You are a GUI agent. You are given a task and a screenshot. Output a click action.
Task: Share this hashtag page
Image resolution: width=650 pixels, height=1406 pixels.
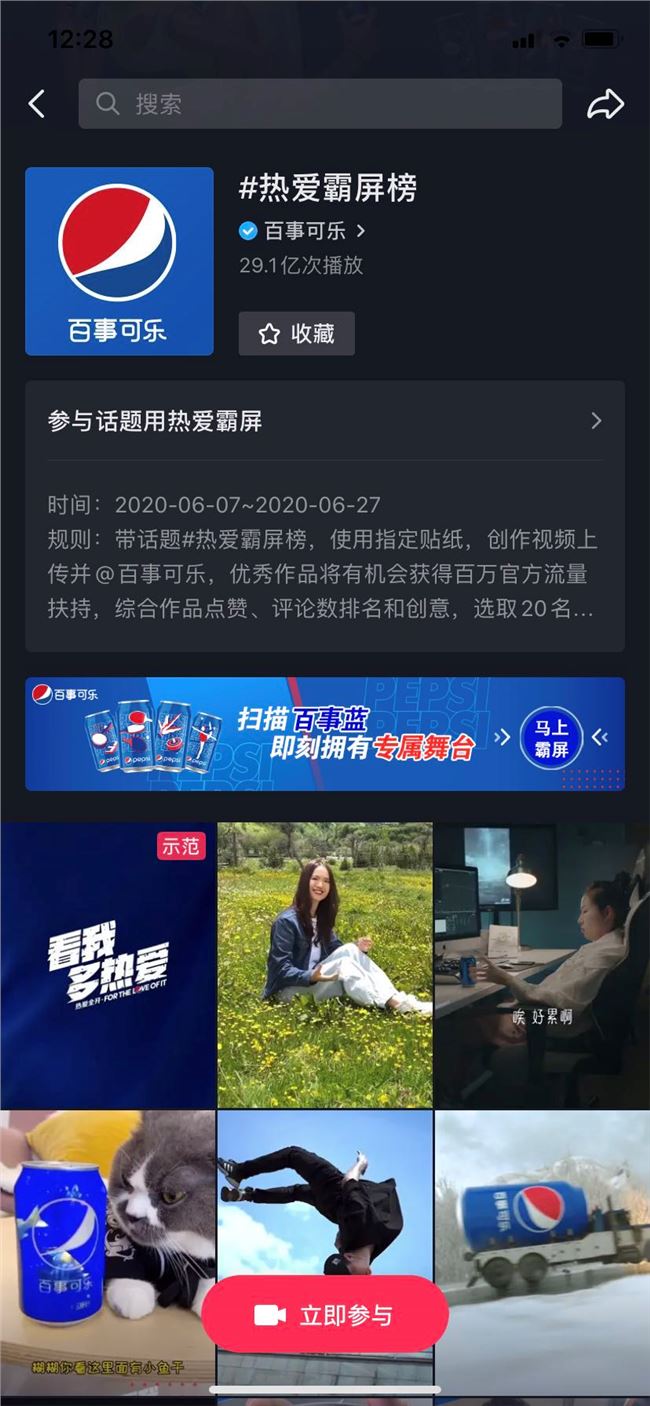coord(605,104)
